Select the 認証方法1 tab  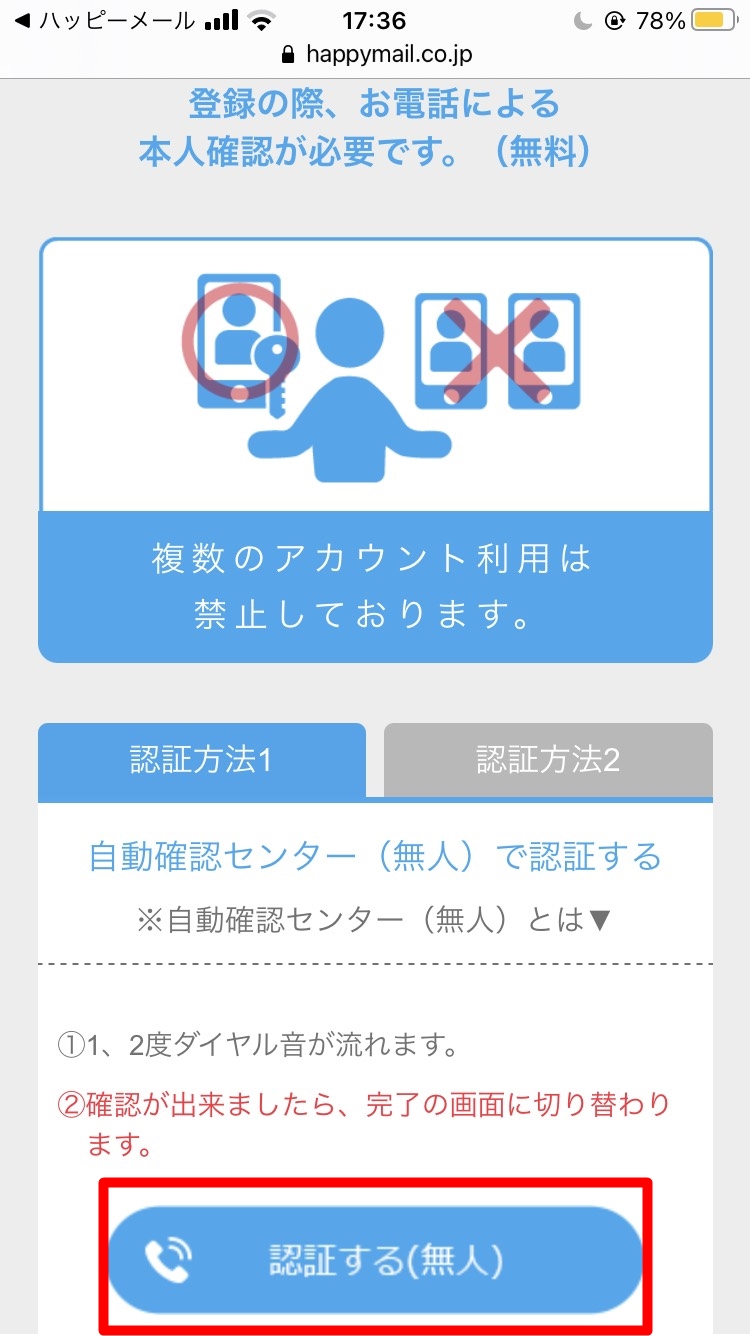(201, 760)
